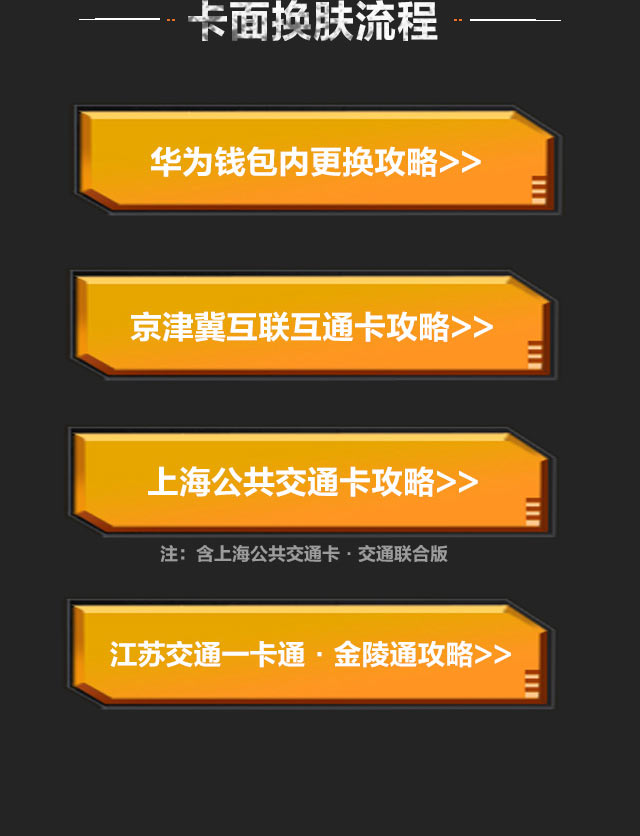Open the 华为钱包内更换攻略 guide
The height and width of the screenshot is (836, 640).
tap(315, 161)
